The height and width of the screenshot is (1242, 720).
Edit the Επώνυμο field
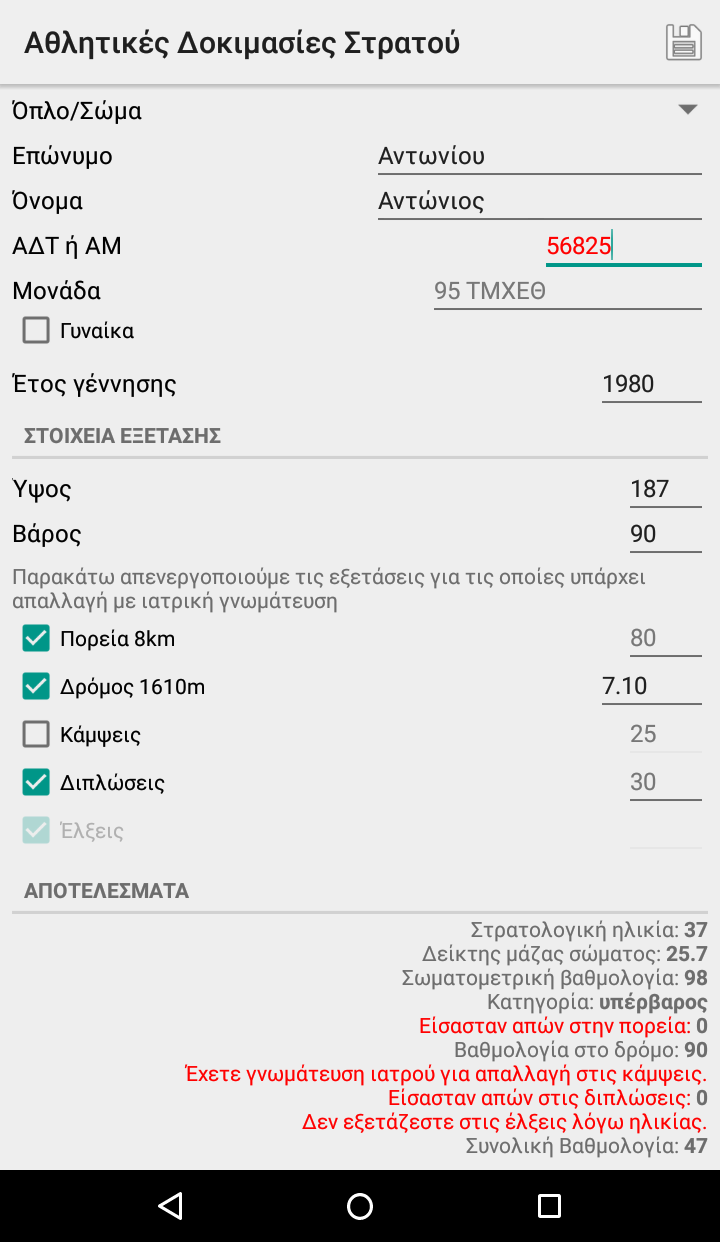point(539,156)
